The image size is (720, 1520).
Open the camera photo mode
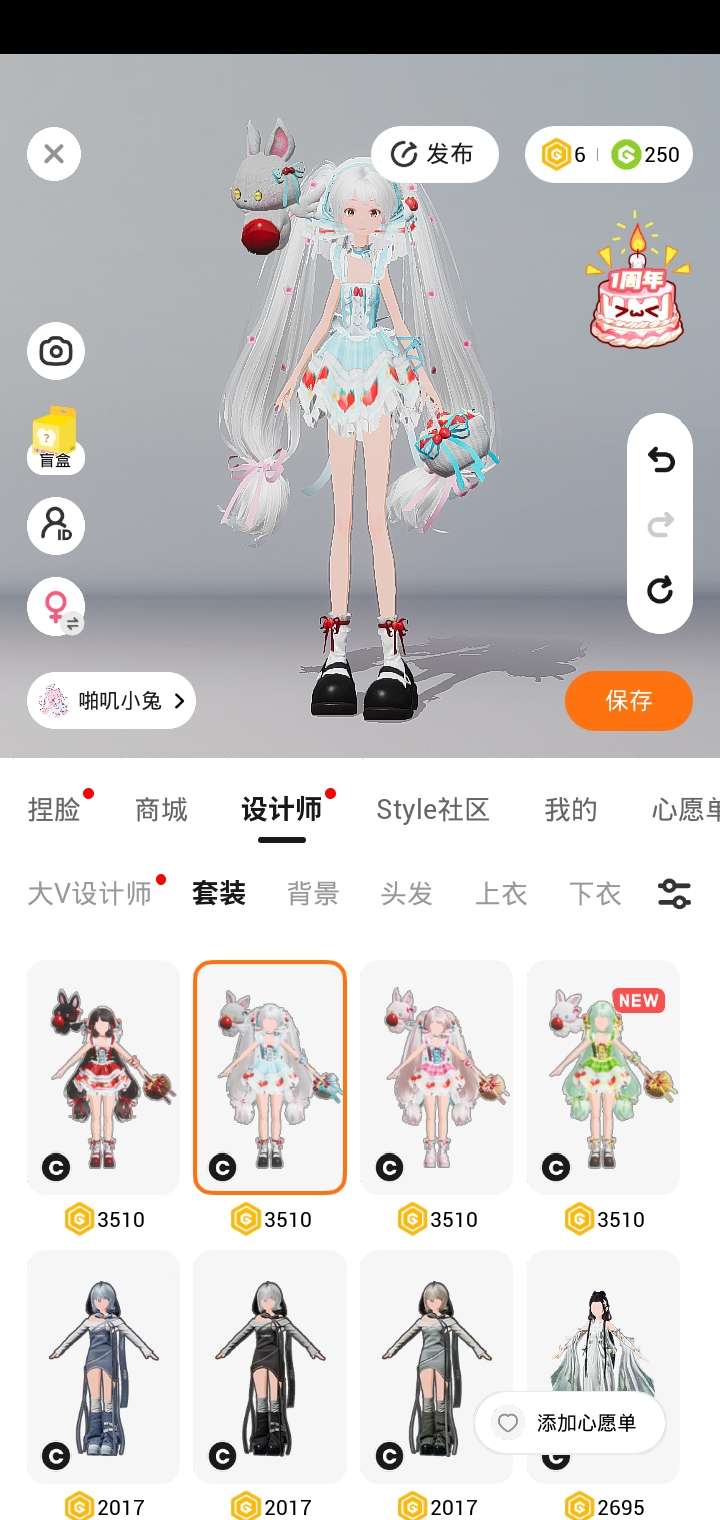56,351
